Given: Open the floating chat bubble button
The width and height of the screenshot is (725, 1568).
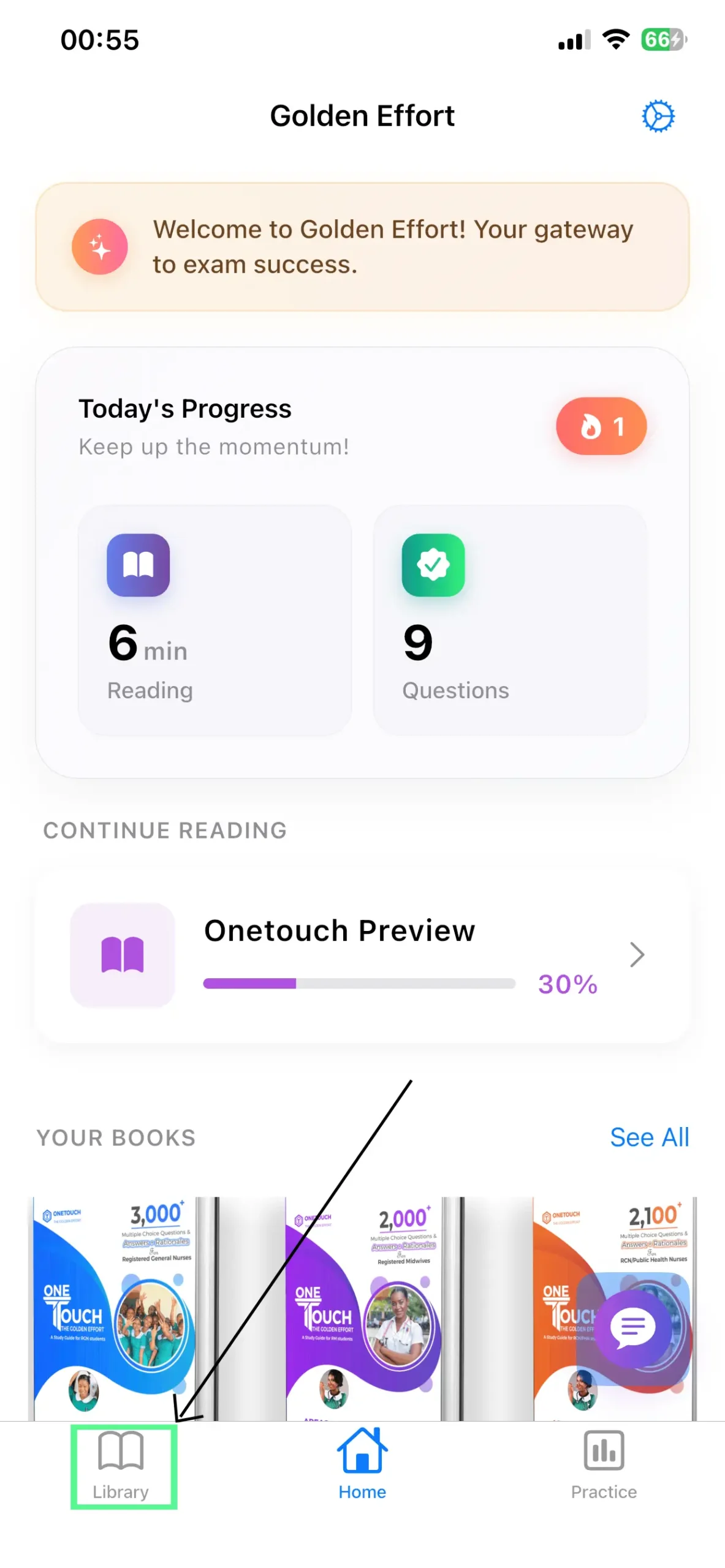Looking at the screenshot, I should 632,1327.
